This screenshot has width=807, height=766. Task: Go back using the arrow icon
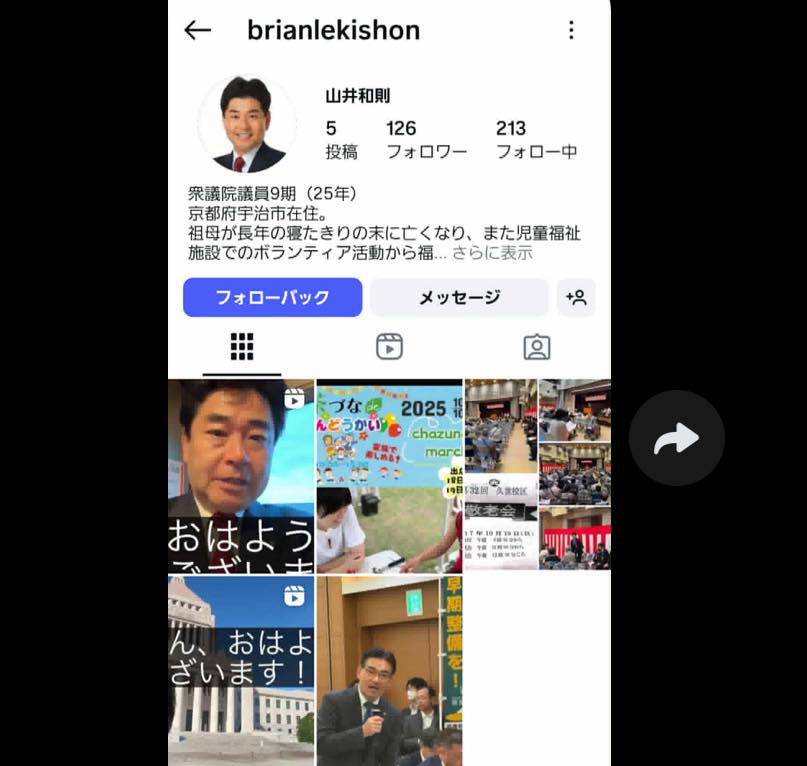[197, 30]
